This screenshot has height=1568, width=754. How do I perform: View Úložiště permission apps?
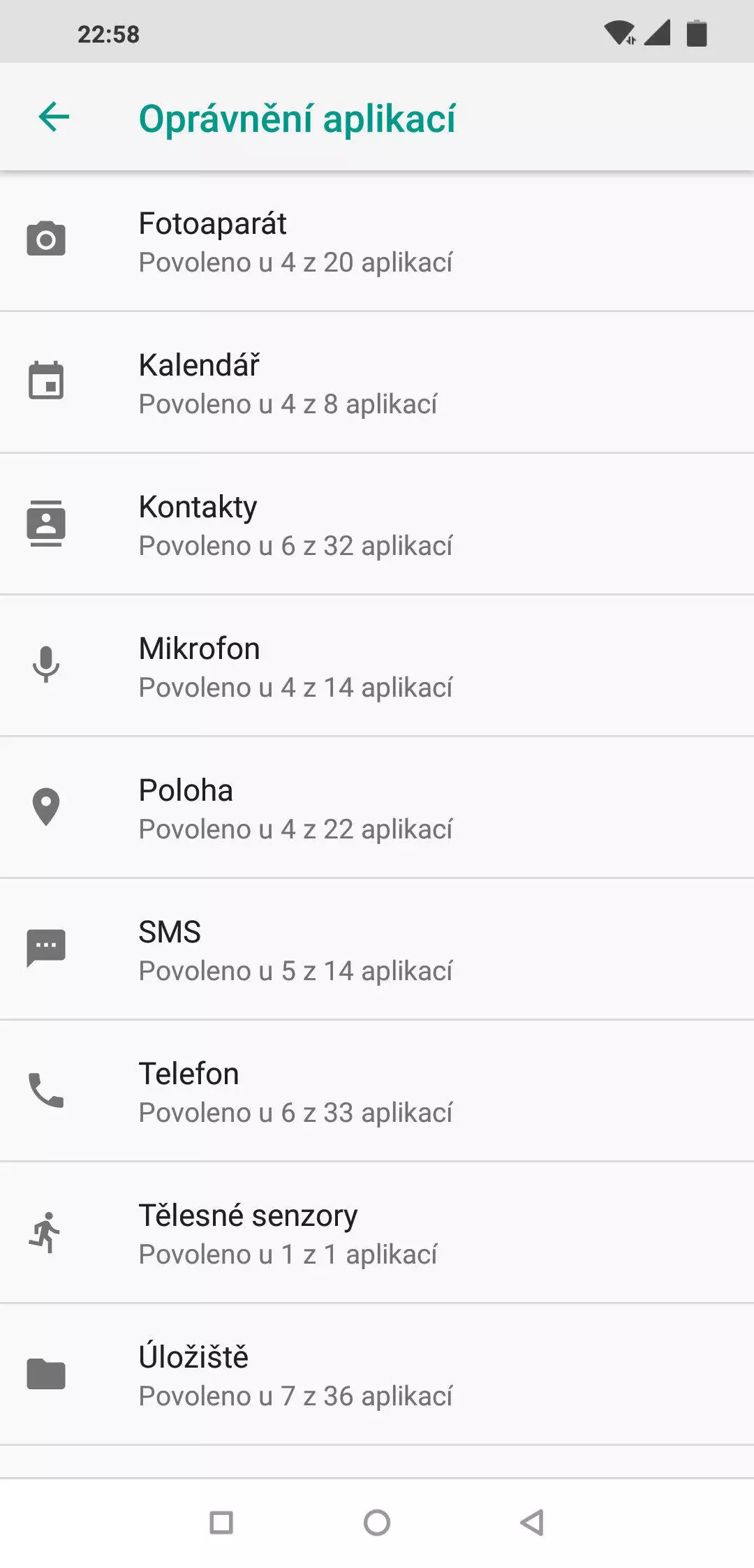[x=377, y=1375]
